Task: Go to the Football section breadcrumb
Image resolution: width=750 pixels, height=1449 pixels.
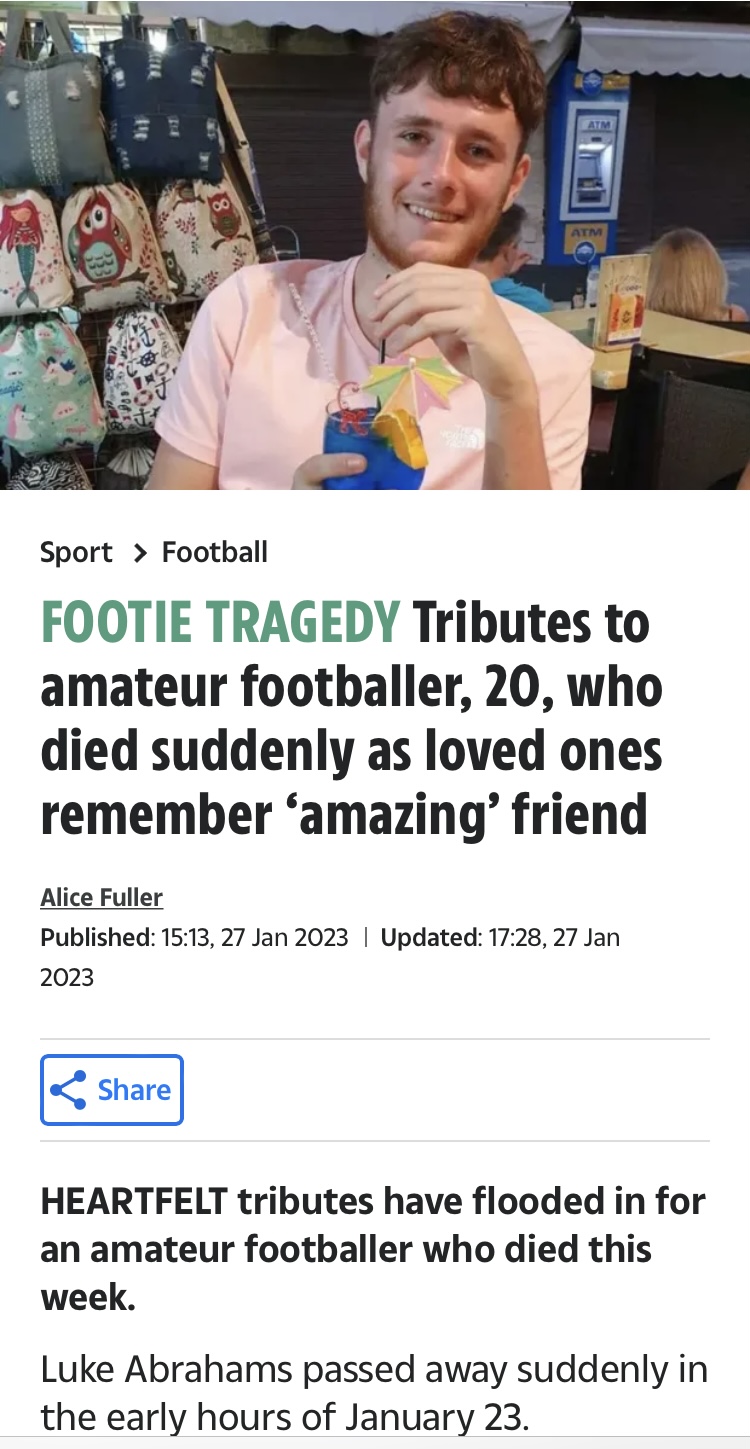Action: click(x=214, y=552)
